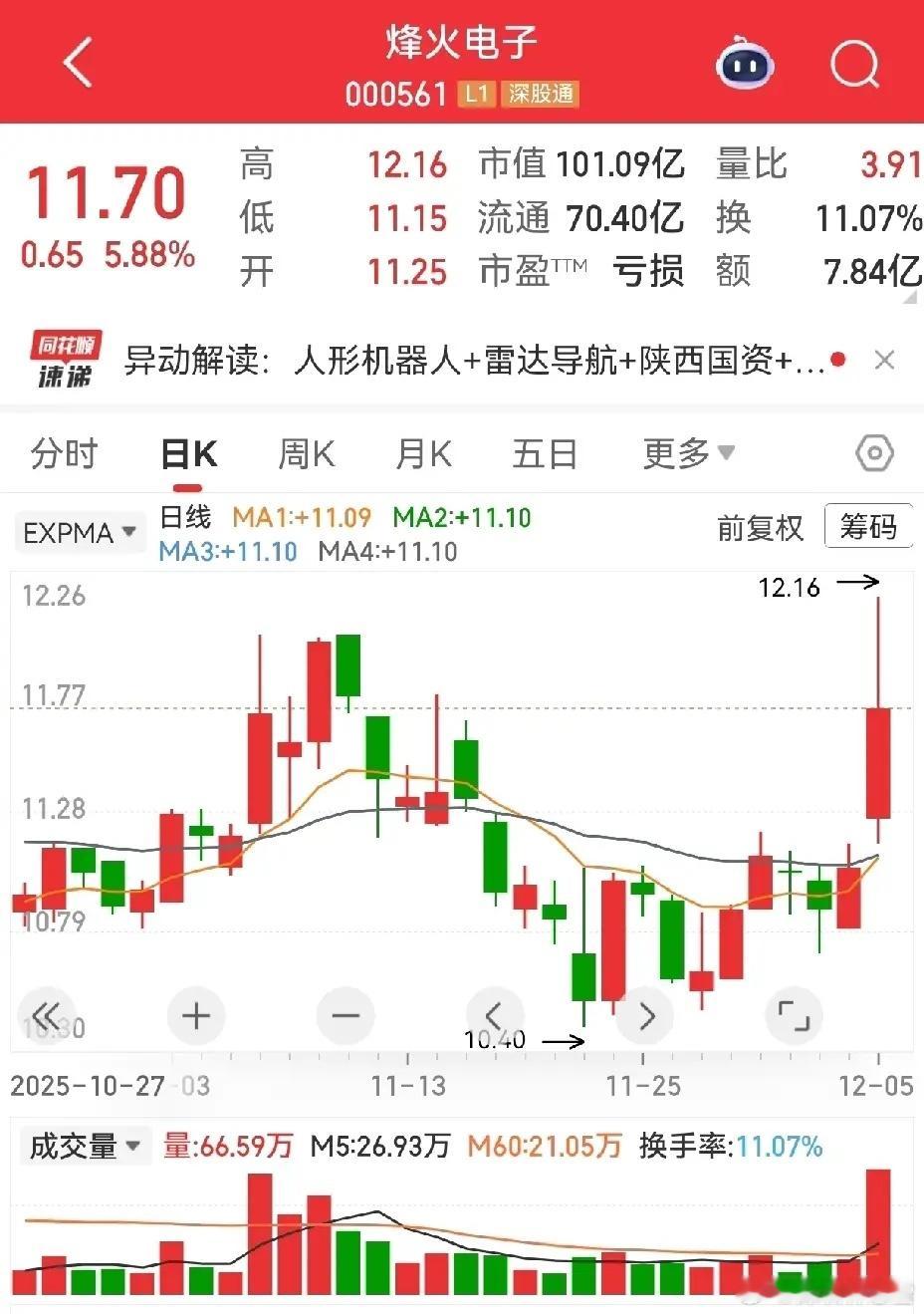
Task: Read the 异动解读 news flash
Action: [x=474, y=361]
